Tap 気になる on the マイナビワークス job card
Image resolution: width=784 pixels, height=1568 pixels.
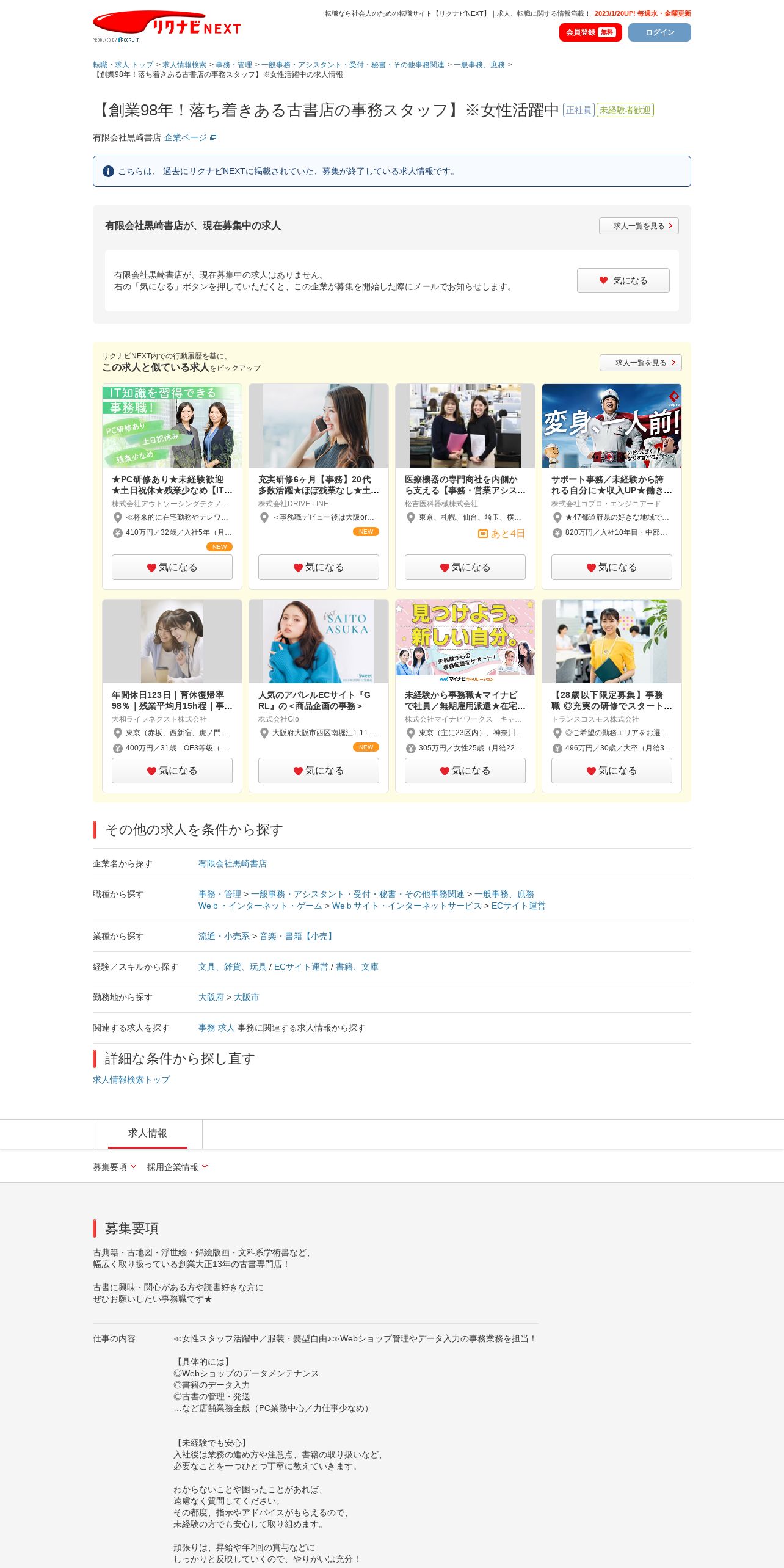465,771
